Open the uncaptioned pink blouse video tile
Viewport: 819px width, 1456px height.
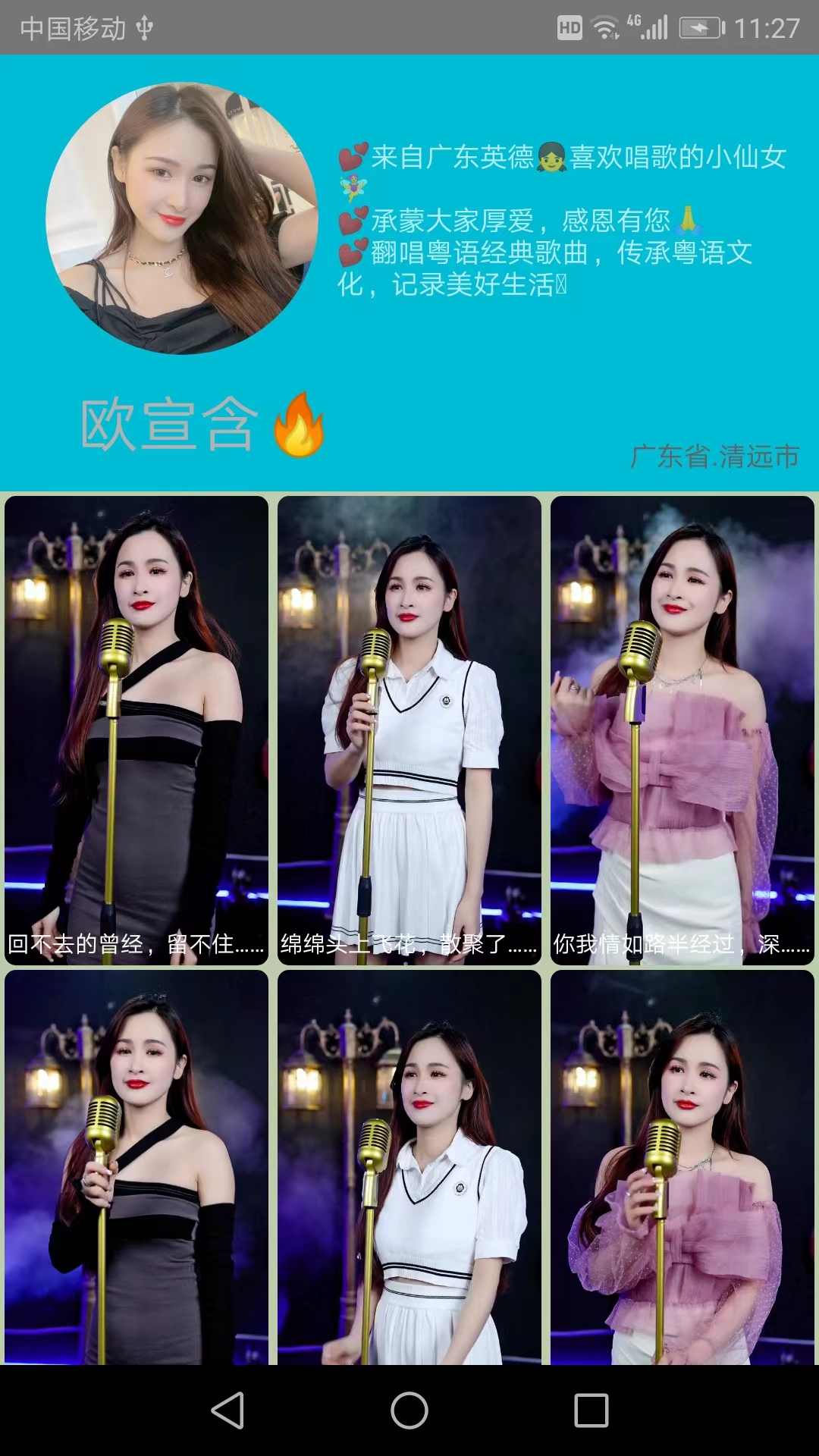682,1168
